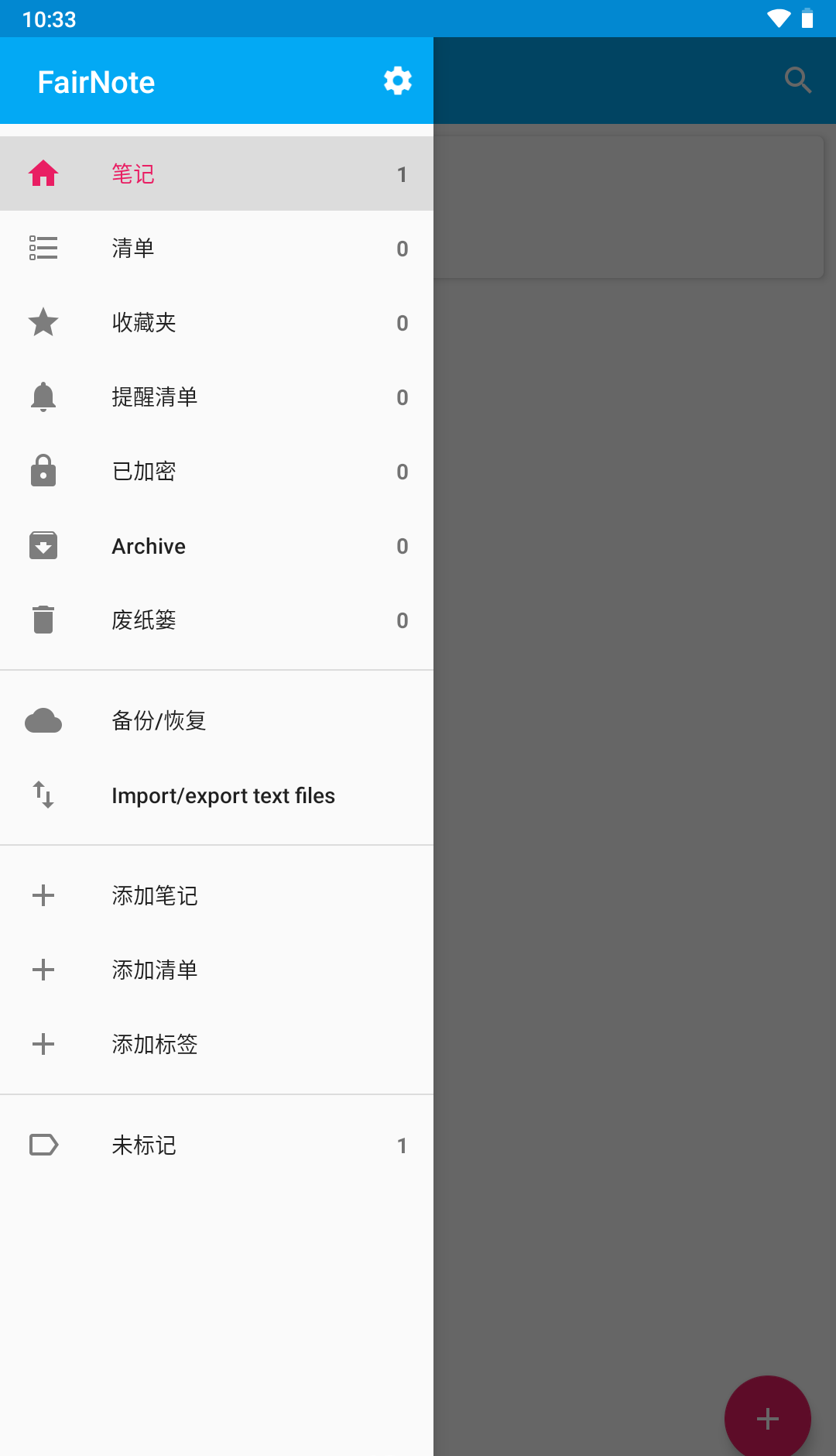Viewport: 836px width, 1456px height.
Task: Open 提醒清单 reminders list
Action: pos(217,397)
